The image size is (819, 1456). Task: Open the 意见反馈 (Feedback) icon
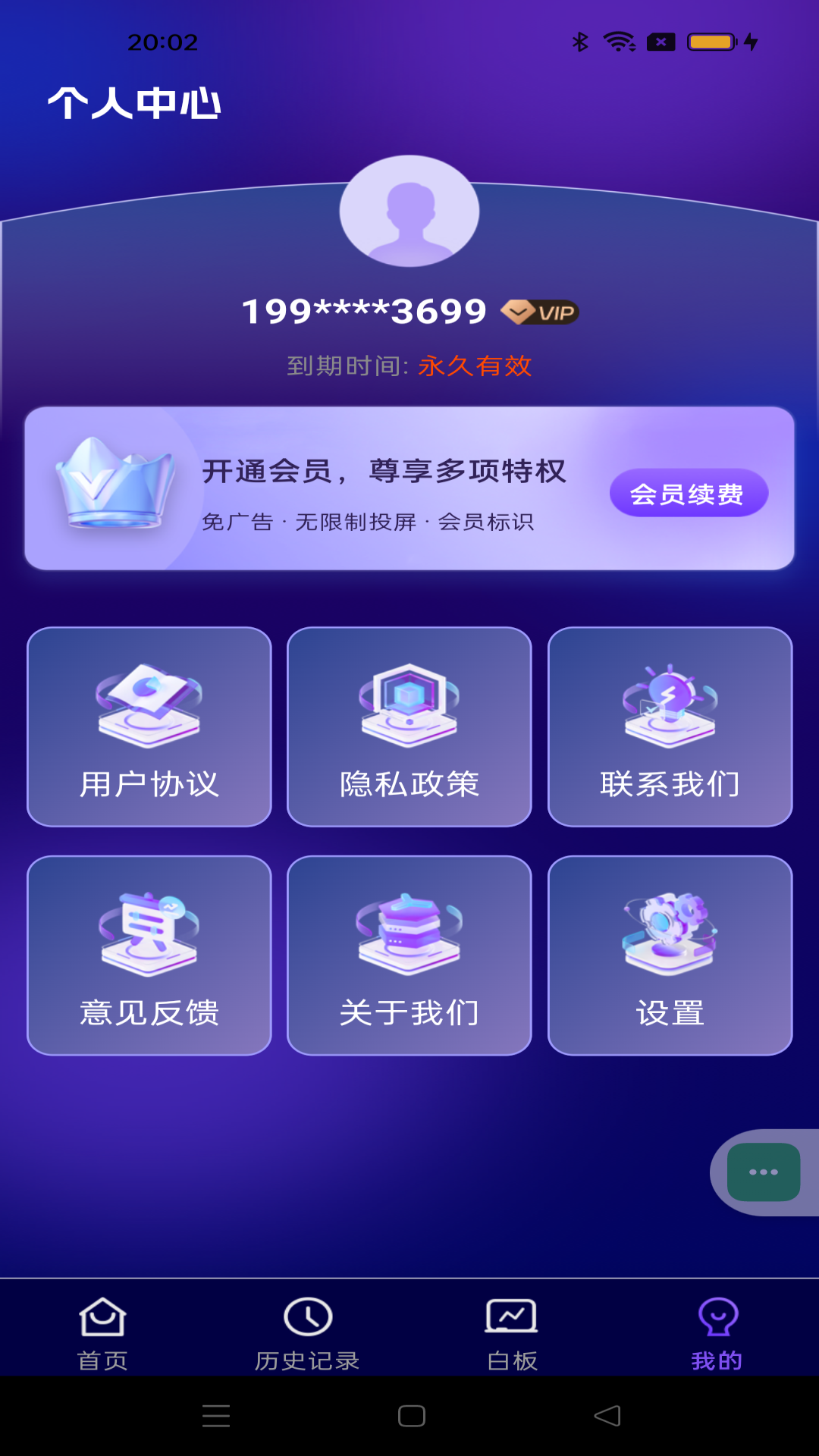click(x=149, y=933)
